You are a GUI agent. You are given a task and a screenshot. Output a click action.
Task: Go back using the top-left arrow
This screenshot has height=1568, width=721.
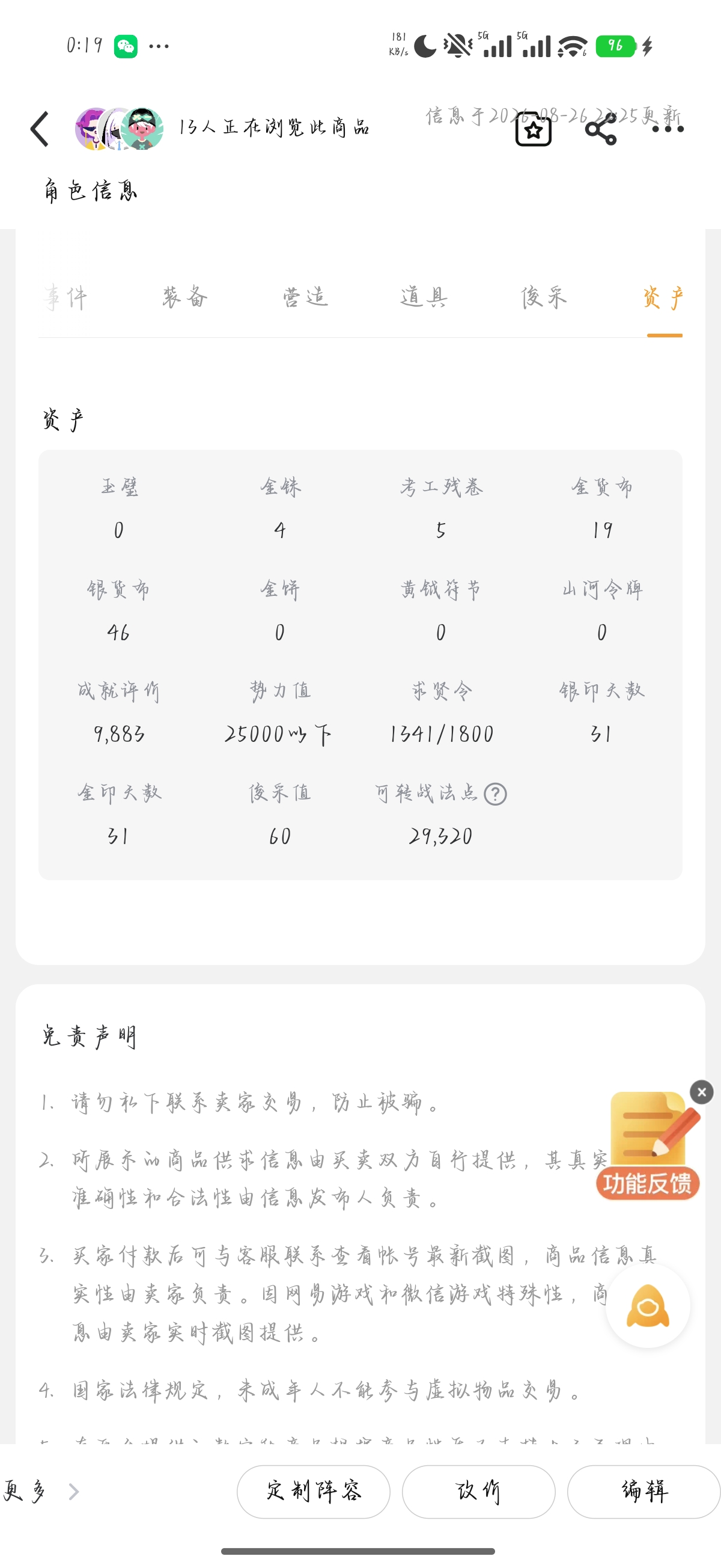pyautogui.click(x=40, y=129)
